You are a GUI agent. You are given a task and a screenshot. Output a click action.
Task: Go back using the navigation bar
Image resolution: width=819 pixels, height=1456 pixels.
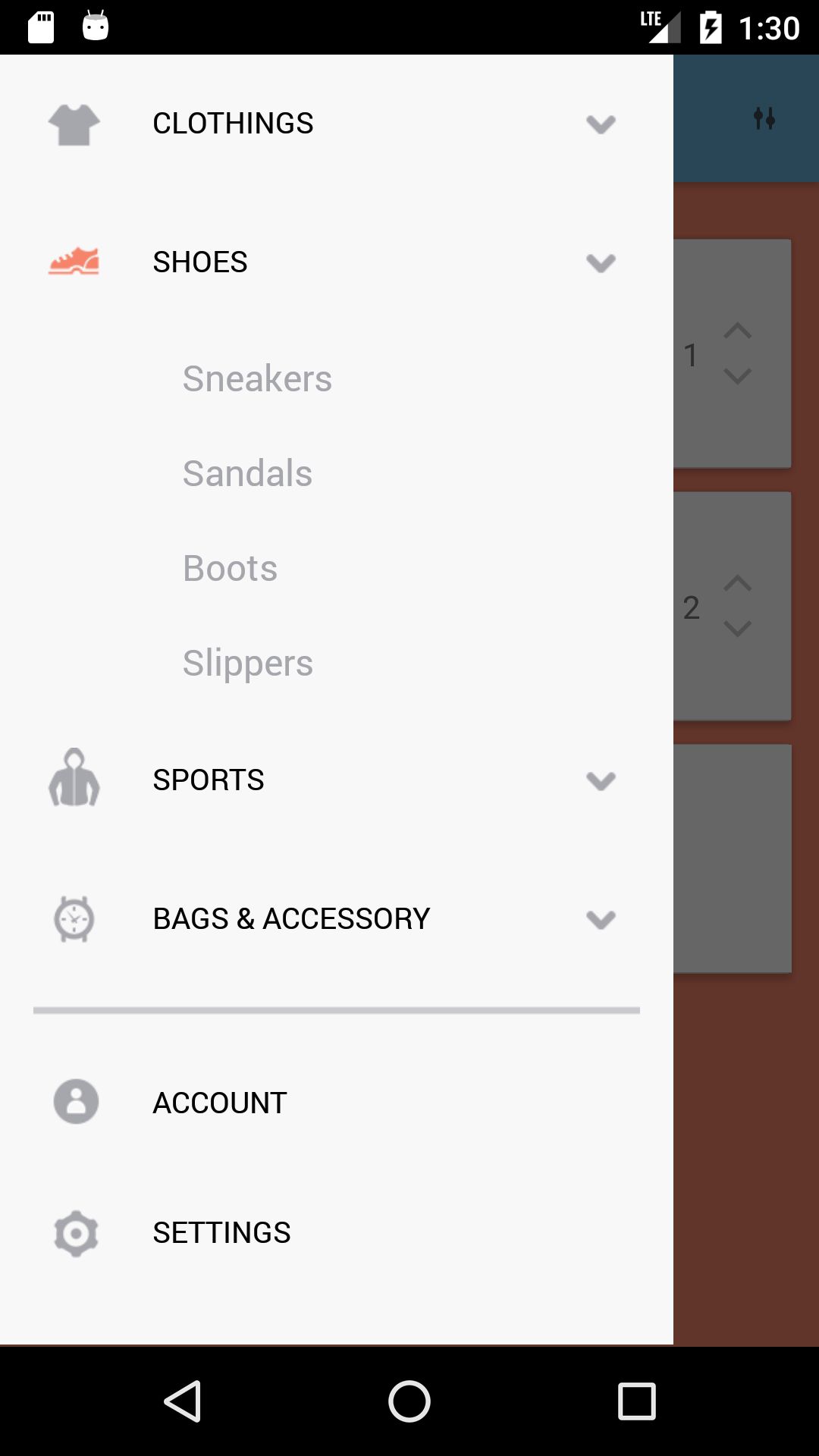[183, 1401]
